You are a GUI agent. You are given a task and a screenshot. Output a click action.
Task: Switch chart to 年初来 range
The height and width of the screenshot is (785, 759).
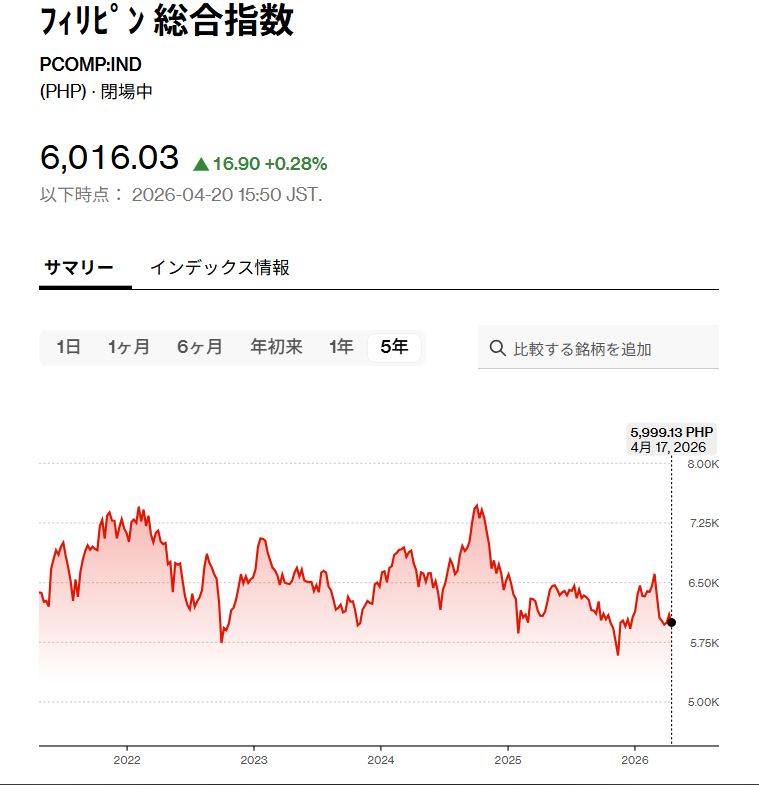point(276,347)
